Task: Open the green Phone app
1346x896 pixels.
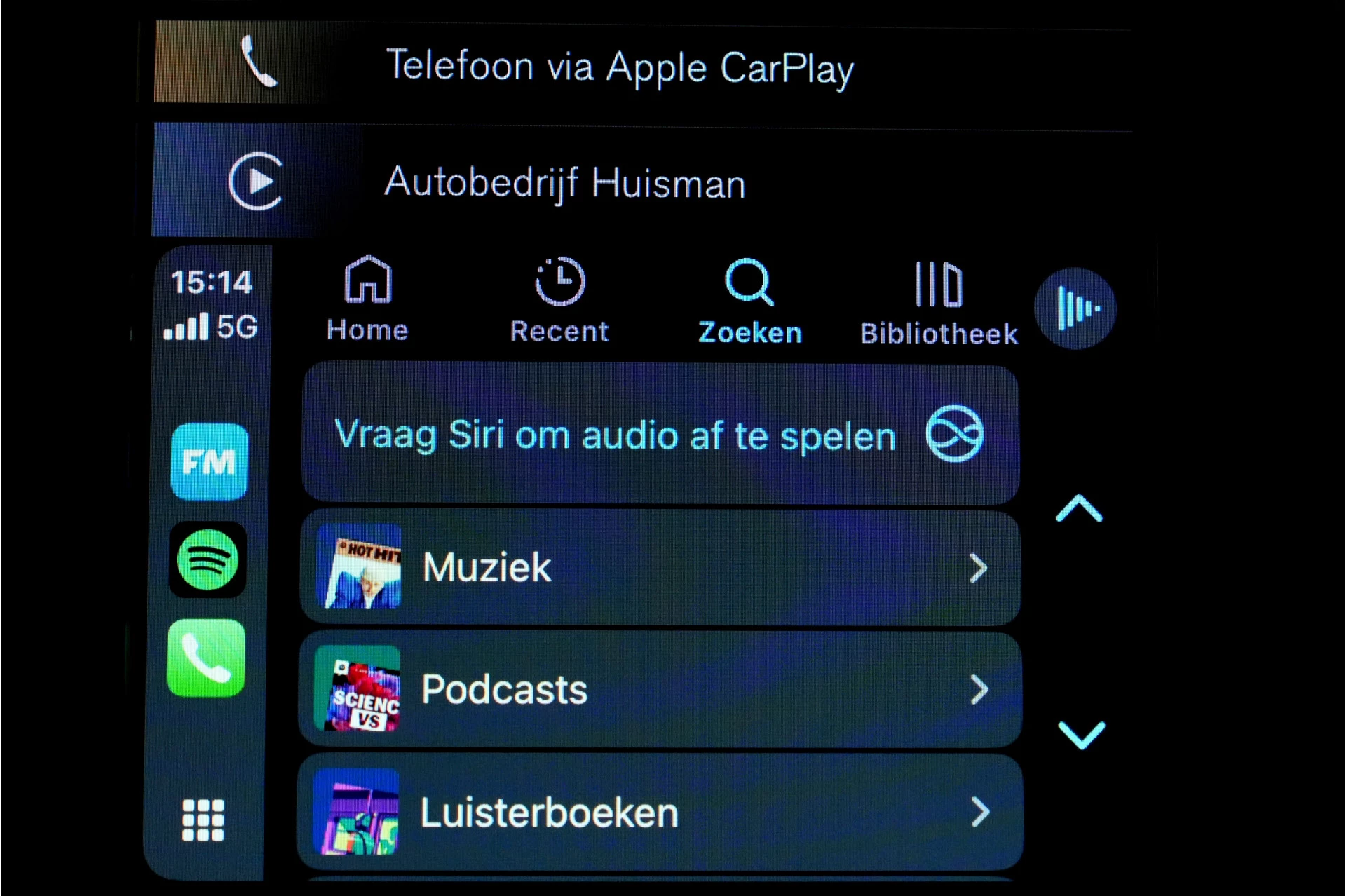Action: pos(206,658)
